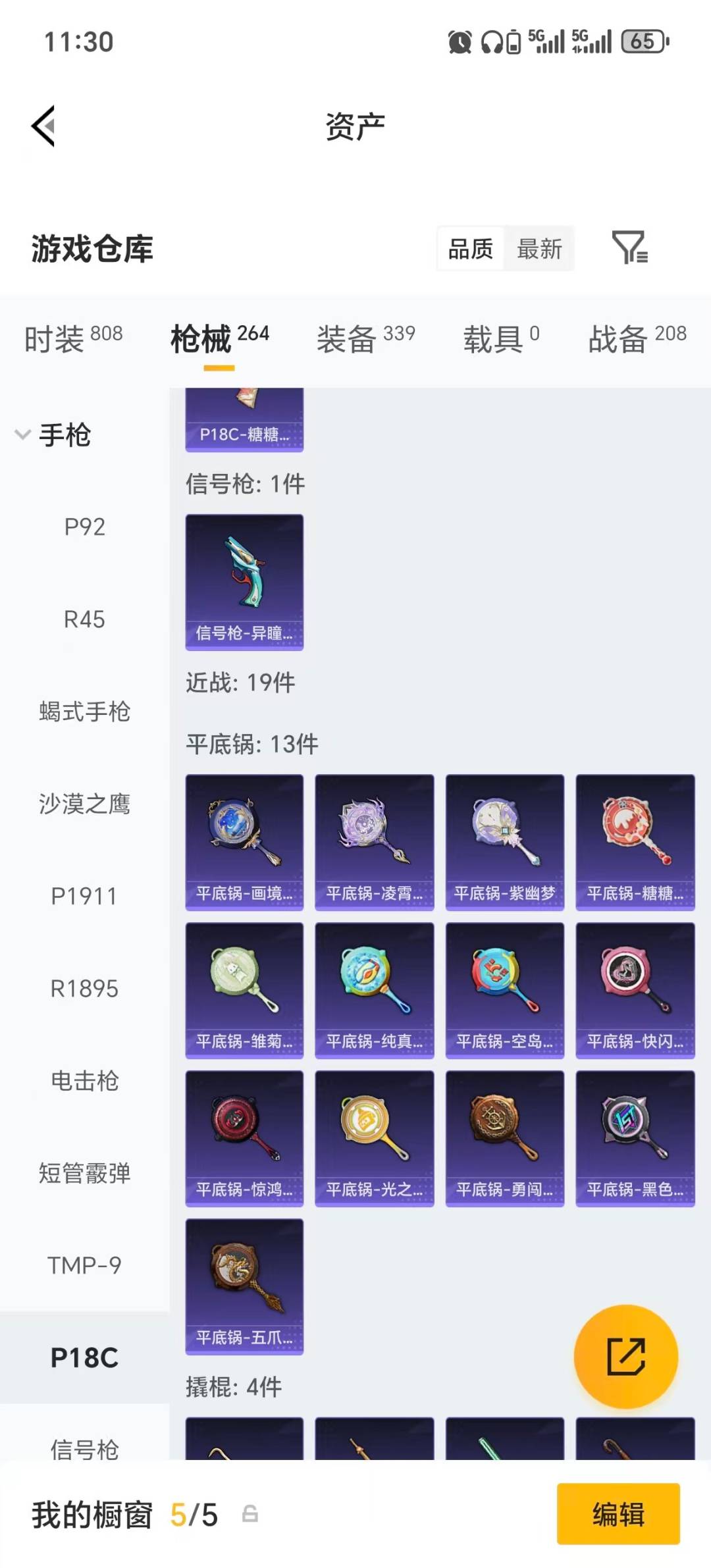Select P92 in the sidebar
The height and width of the screenshot is (1568, 711).
[86, 527]
